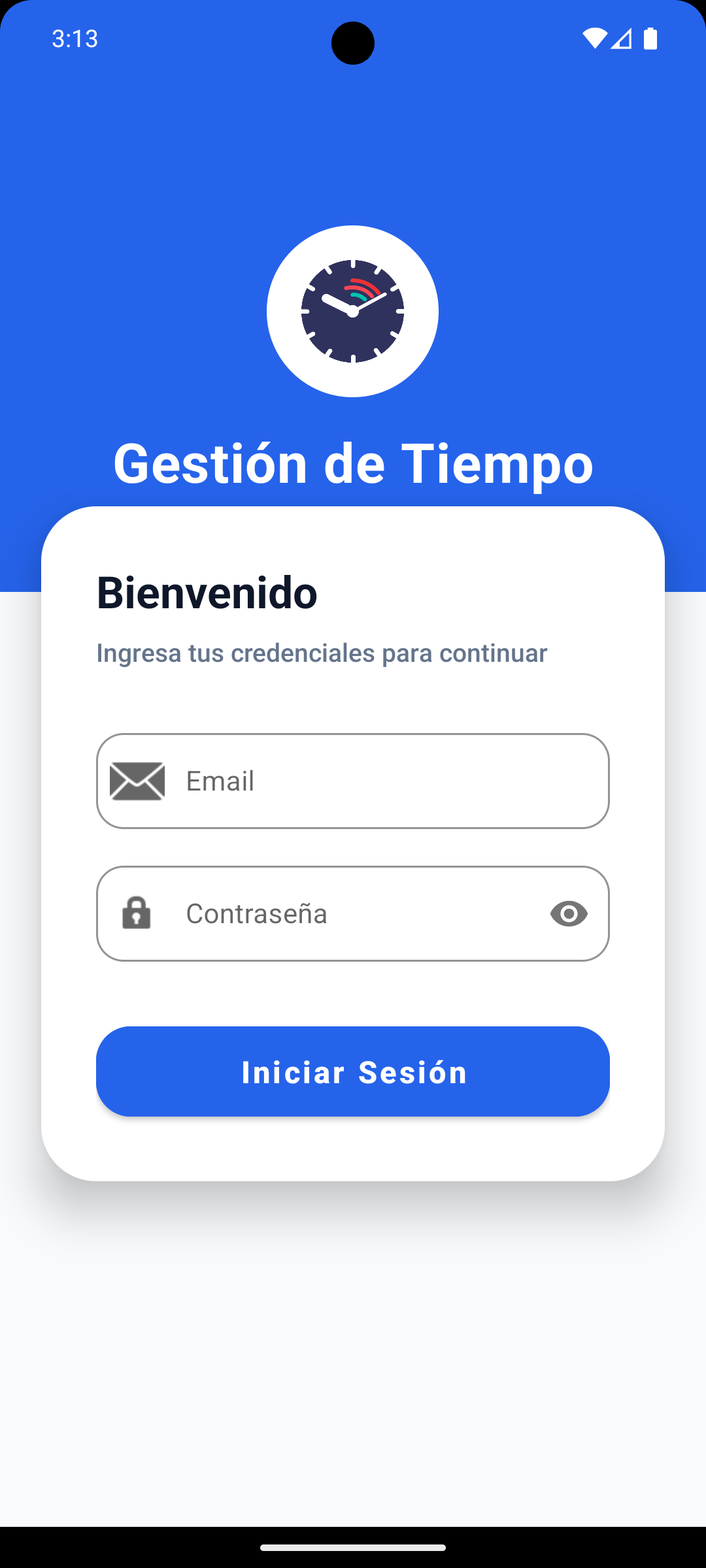Viewport: 706px width, 1568px height.
Task: Select the 'Bienvenido' heading text
Action: point(207,593)
